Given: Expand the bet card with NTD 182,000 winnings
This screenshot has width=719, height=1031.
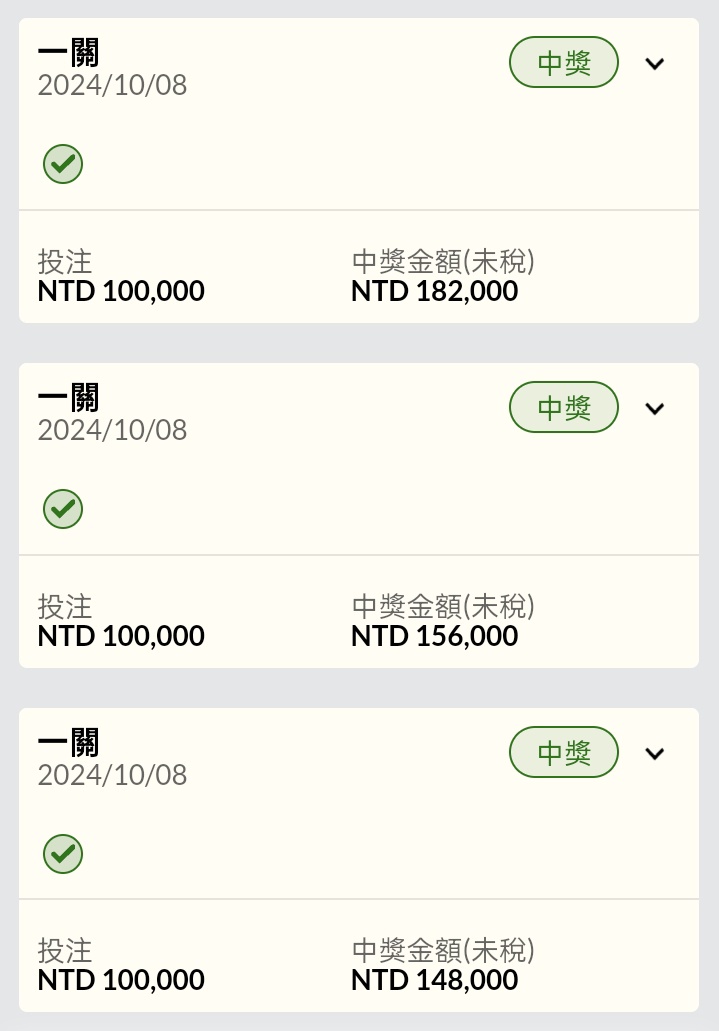Looking at the screenshot, I should (655, 64).
